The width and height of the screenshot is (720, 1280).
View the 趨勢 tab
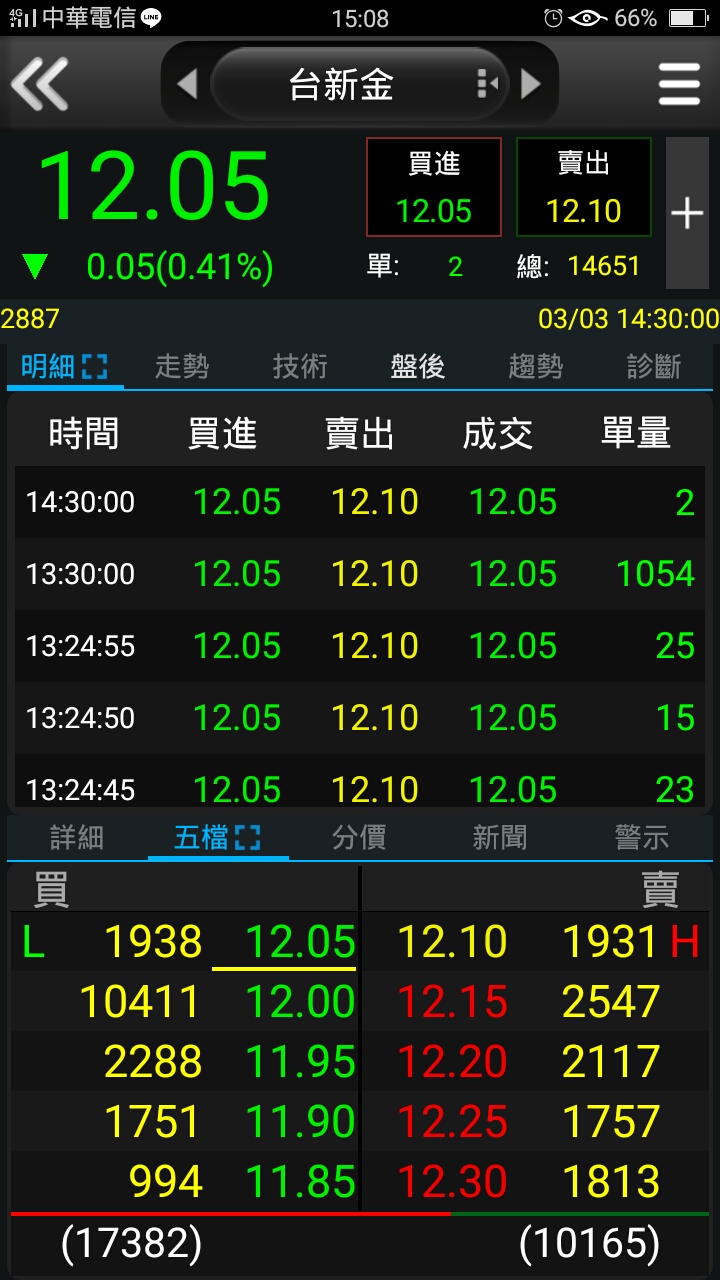click(536, 367)
